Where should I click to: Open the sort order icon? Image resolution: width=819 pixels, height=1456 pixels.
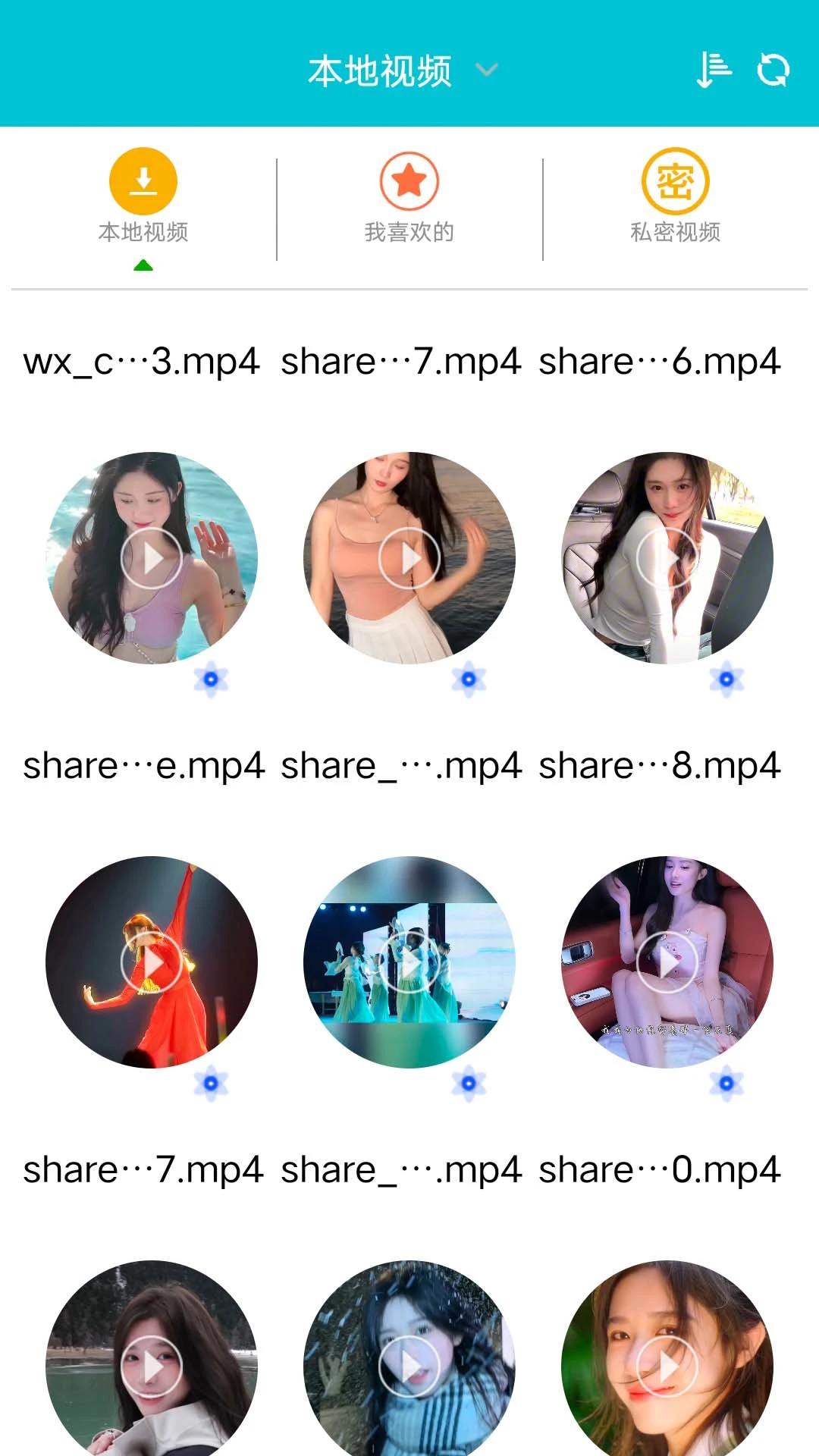(x=714, y=71)
